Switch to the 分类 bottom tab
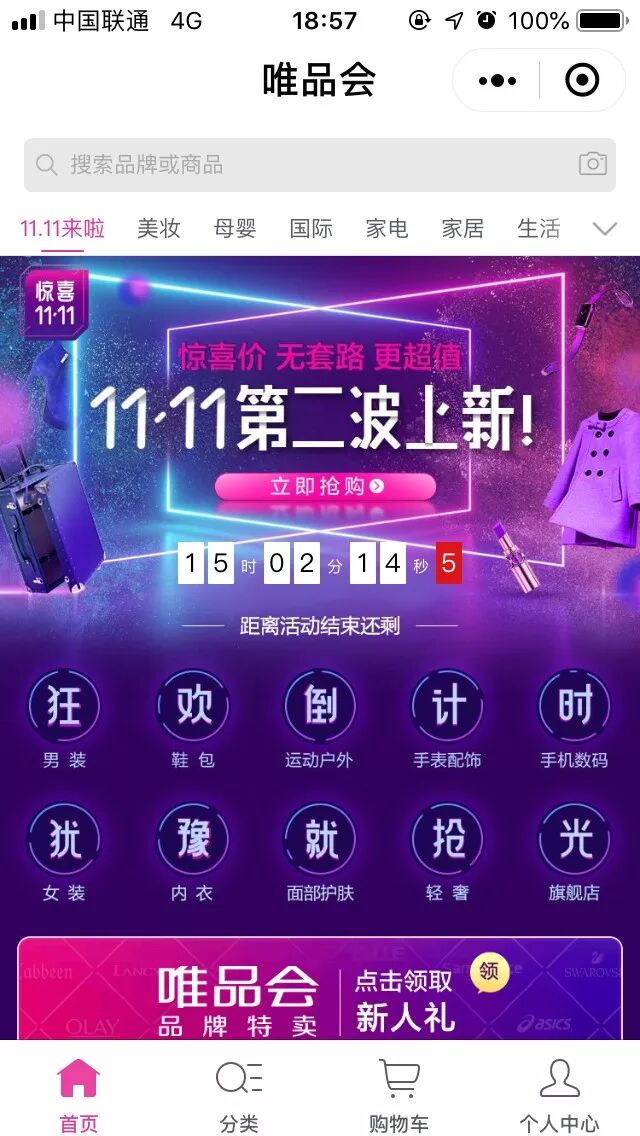The height and width of the screenshot is (1136, 640). click(x=239, y=1096)
